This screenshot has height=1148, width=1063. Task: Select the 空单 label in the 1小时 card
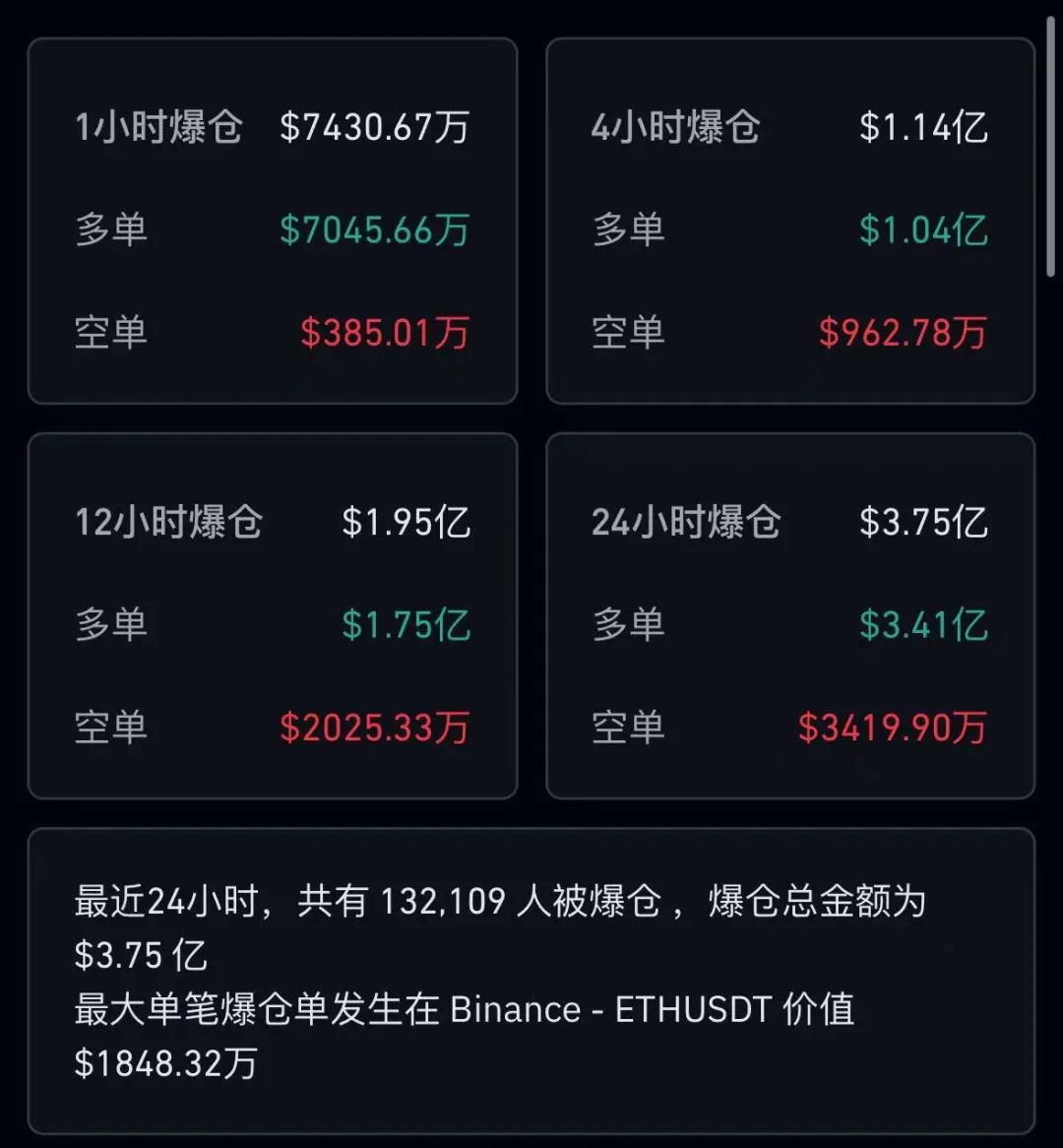[x=111, y=333]
